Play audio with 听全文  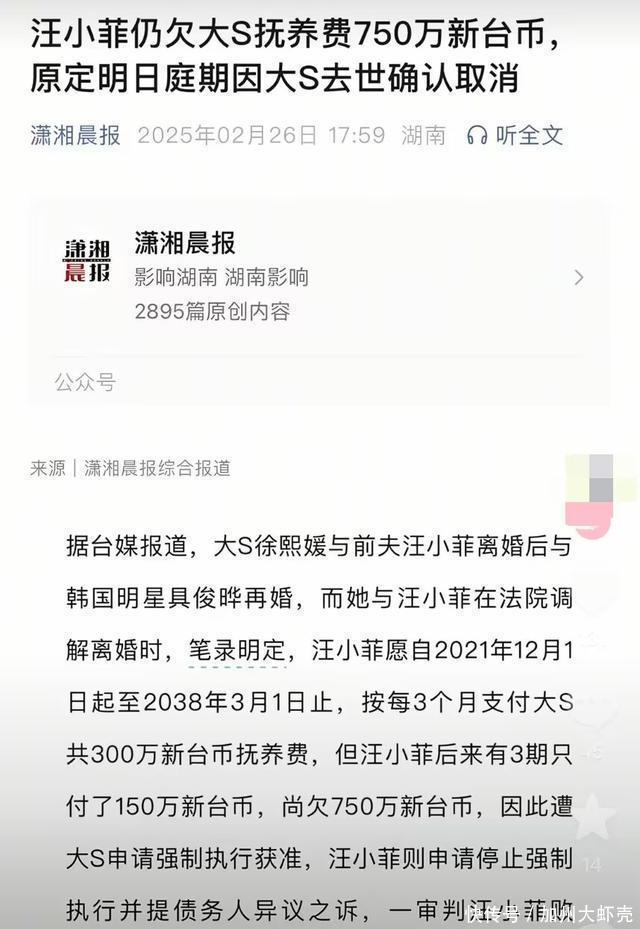coord(515,135)
